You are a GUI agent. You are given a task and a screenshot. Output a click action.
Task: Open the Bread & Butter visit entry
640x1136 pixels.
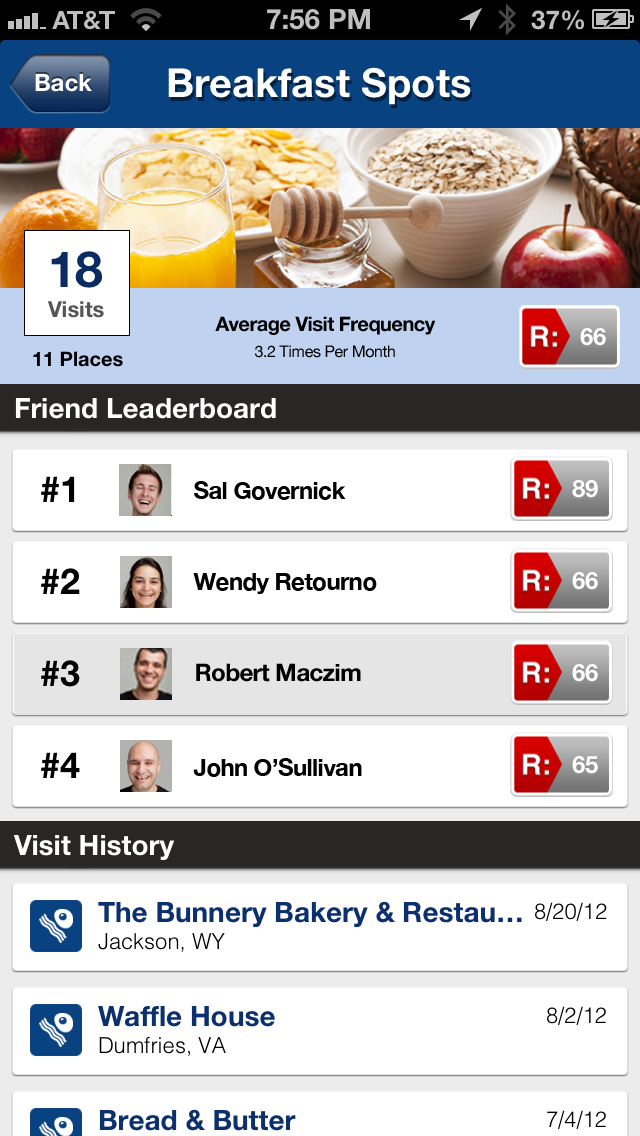(320, 1118)
